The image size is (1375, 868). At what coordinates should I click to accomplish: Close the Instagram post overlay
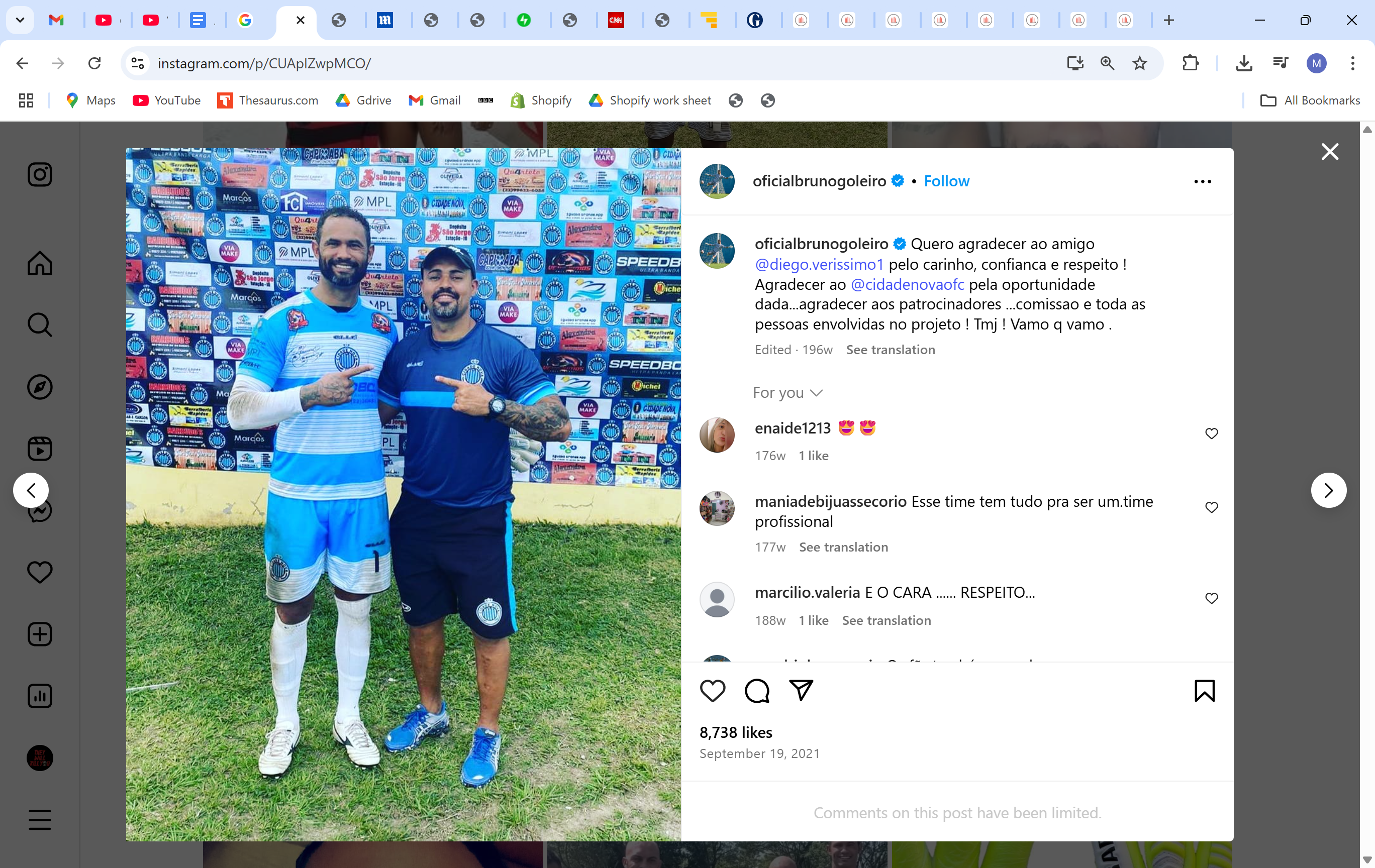coord(1329,152)
